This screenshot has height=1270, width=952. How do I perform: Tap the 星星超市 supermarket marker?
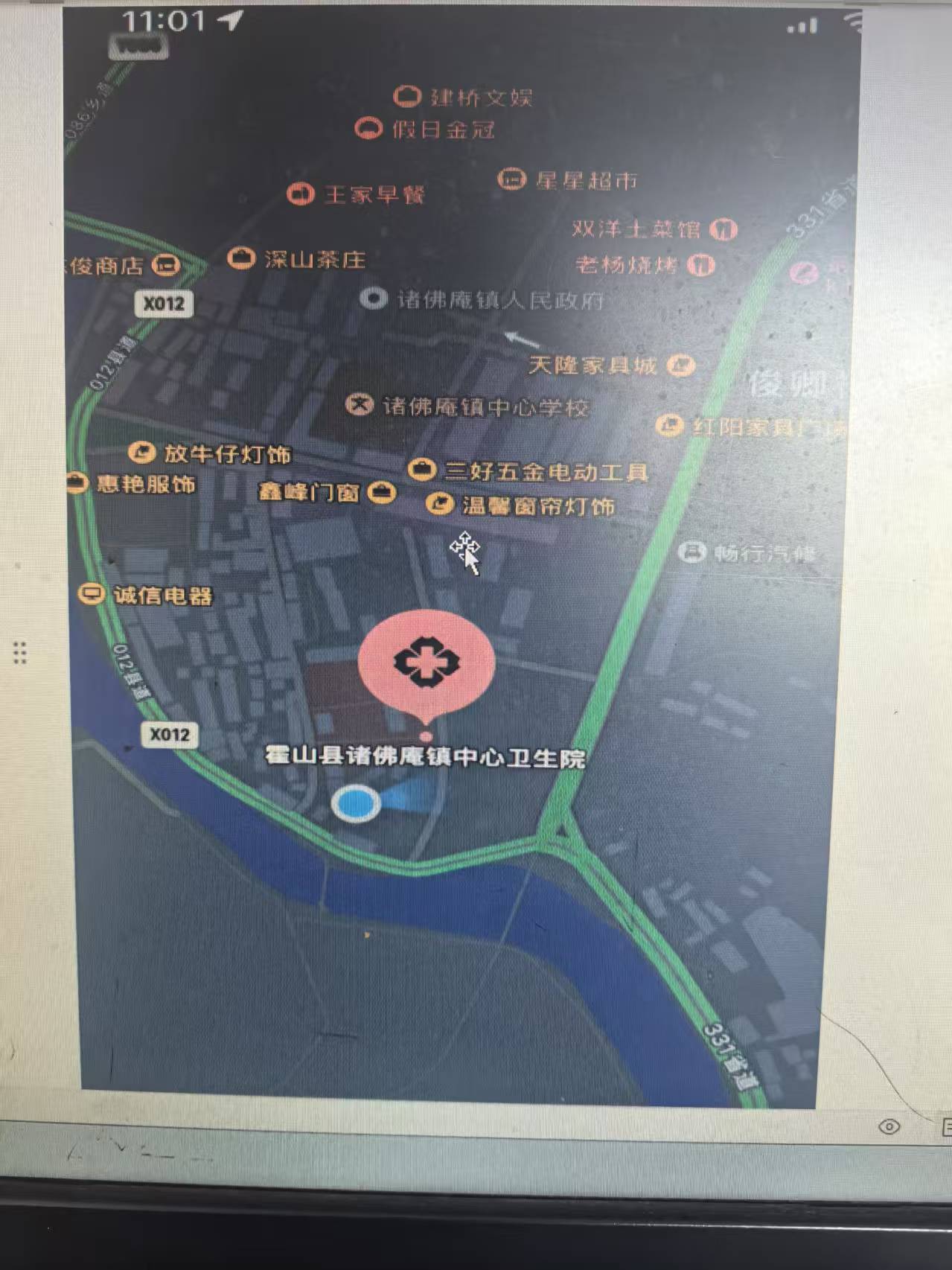coord(511,179)
